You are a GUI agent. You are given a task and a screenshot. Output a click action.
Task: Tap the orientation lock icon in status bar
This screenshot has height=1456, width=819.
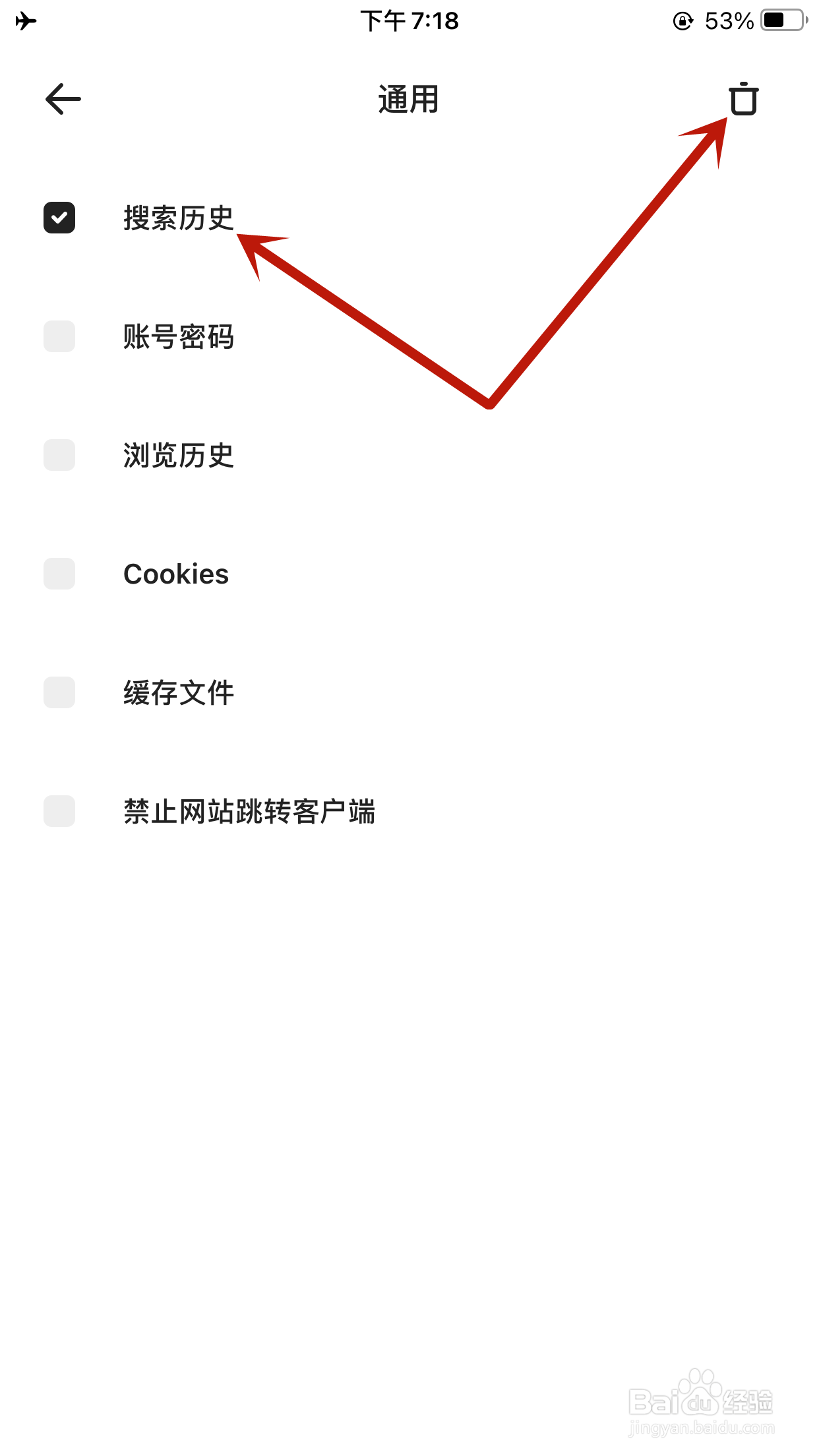tap(682, 20)
